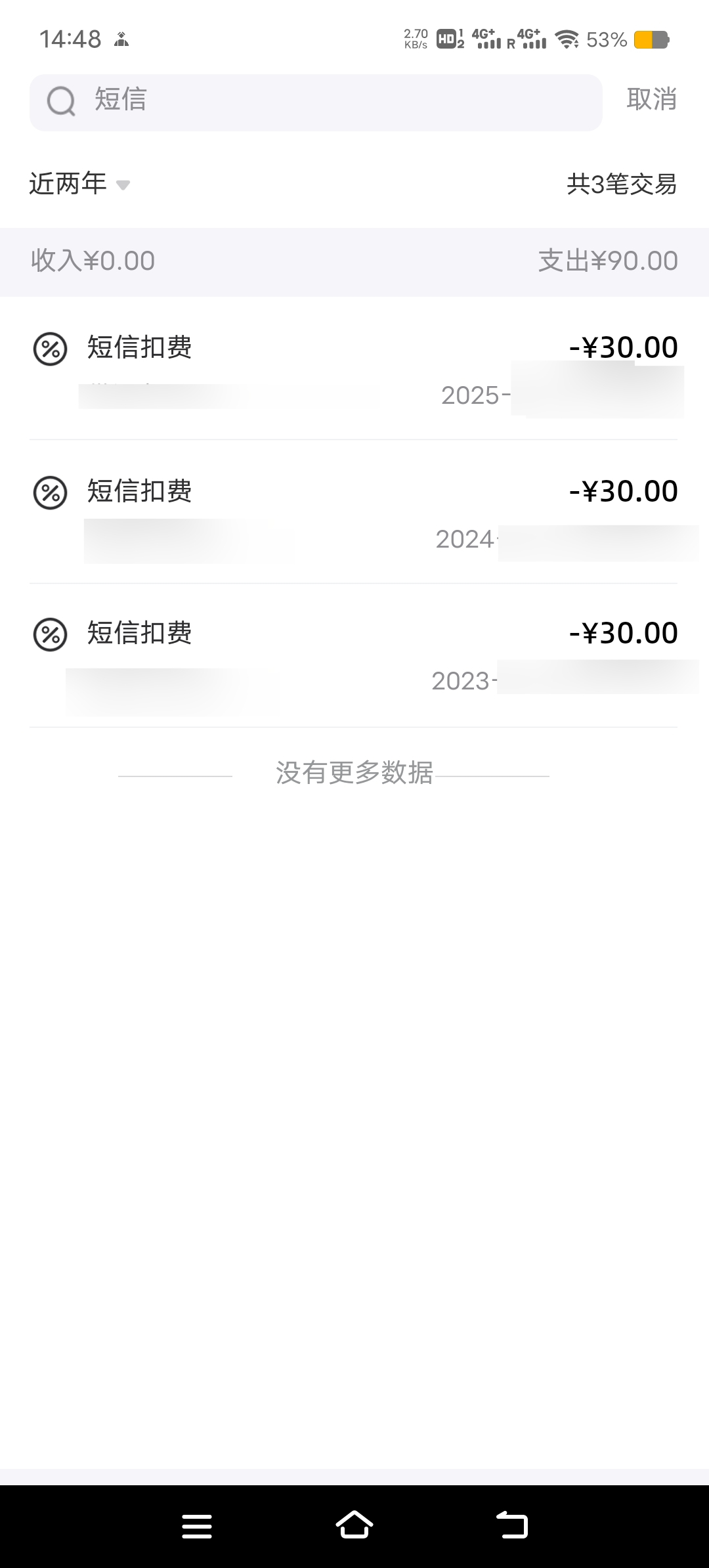Cancel the search with 取消
Screen dimensions: 709x1568
coord(651,100)
